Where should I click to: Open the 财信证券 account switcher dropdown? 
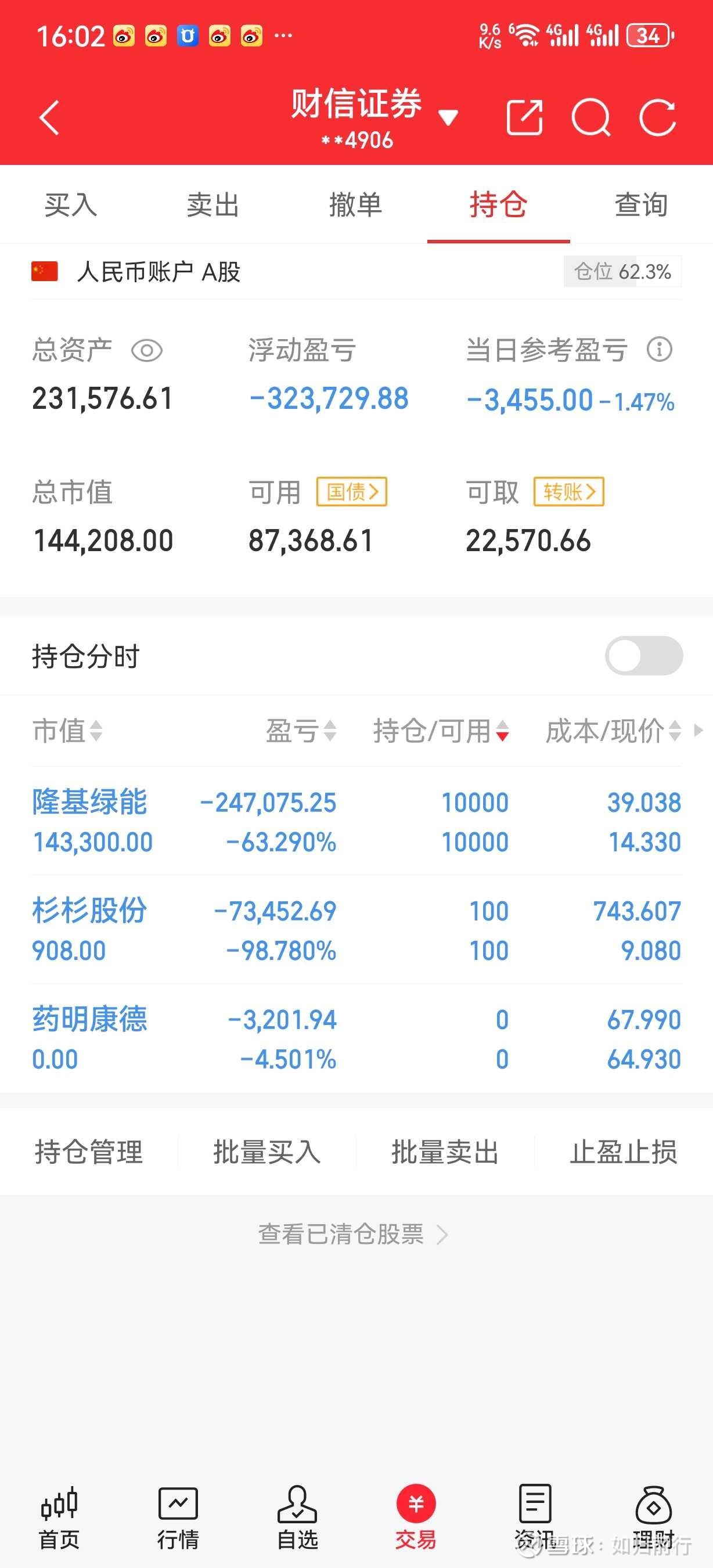coord(448,117)
